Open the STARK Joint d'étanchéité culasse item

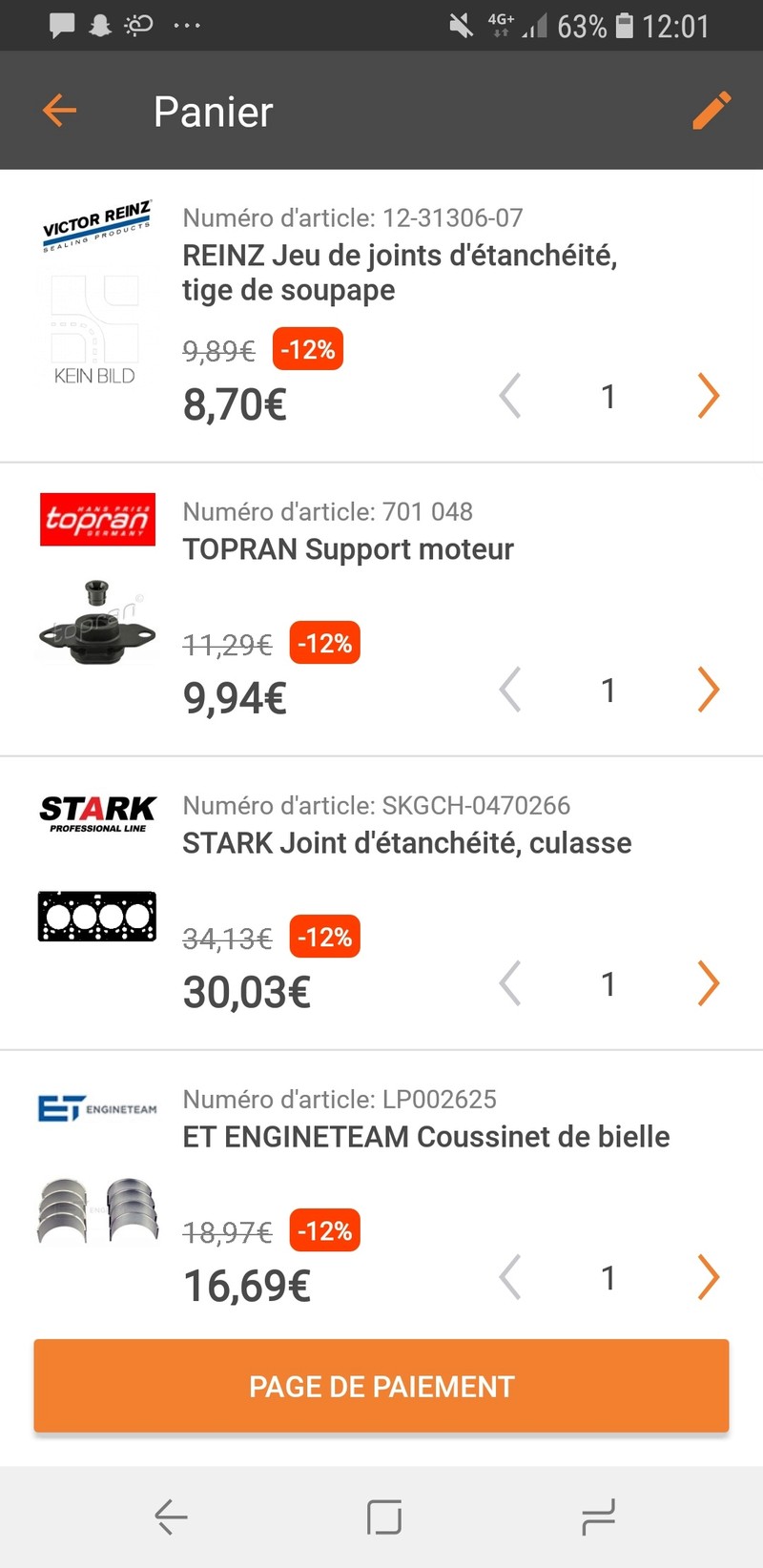click(407, 843)
